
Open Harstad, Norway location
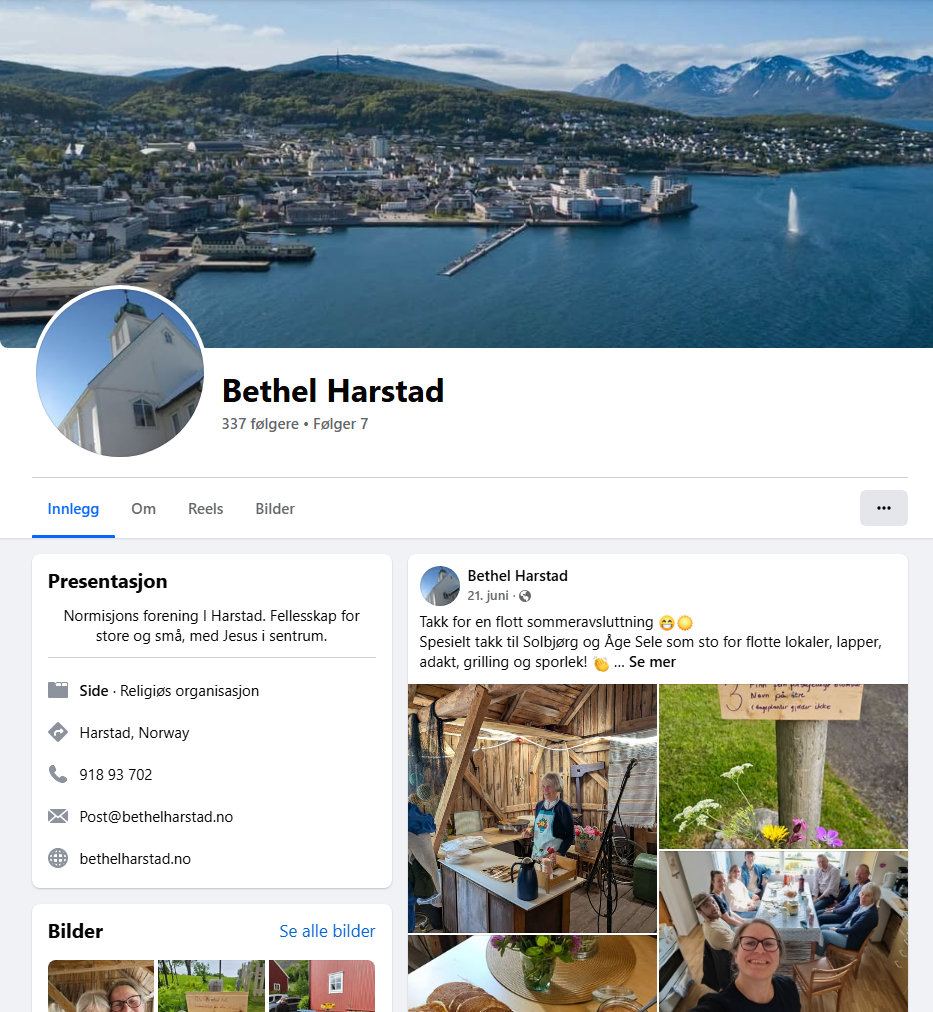tap(134, 733)
